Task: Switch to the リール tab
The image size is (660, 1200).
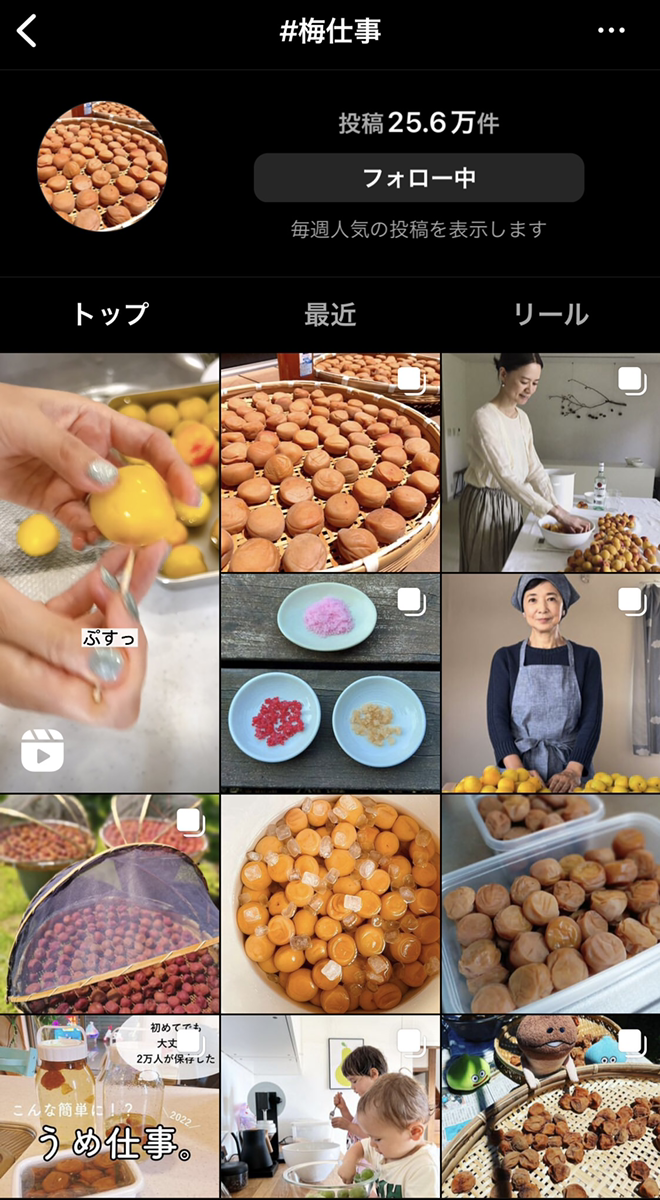Action: 550,314
